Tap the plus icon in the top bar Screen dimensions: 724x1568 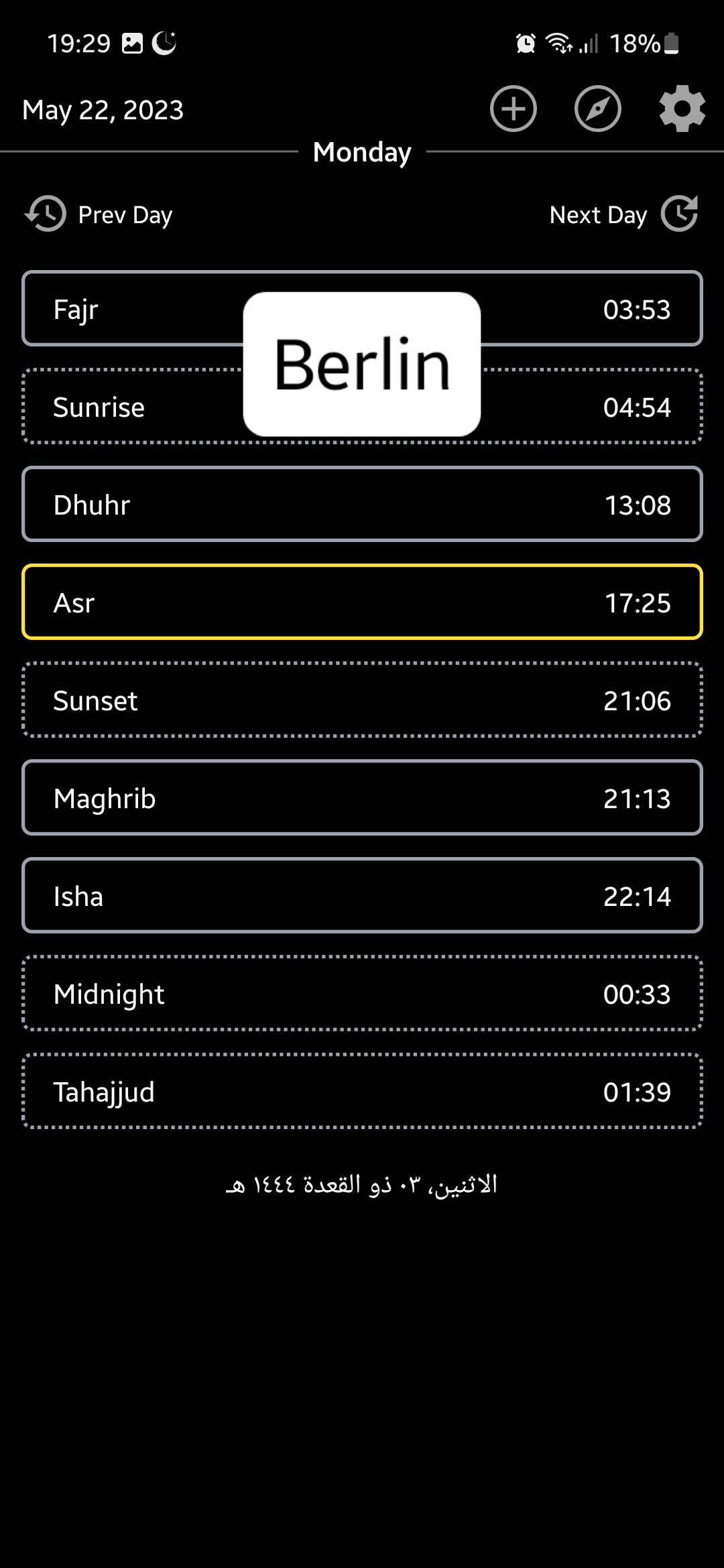(x=513, y=109)
